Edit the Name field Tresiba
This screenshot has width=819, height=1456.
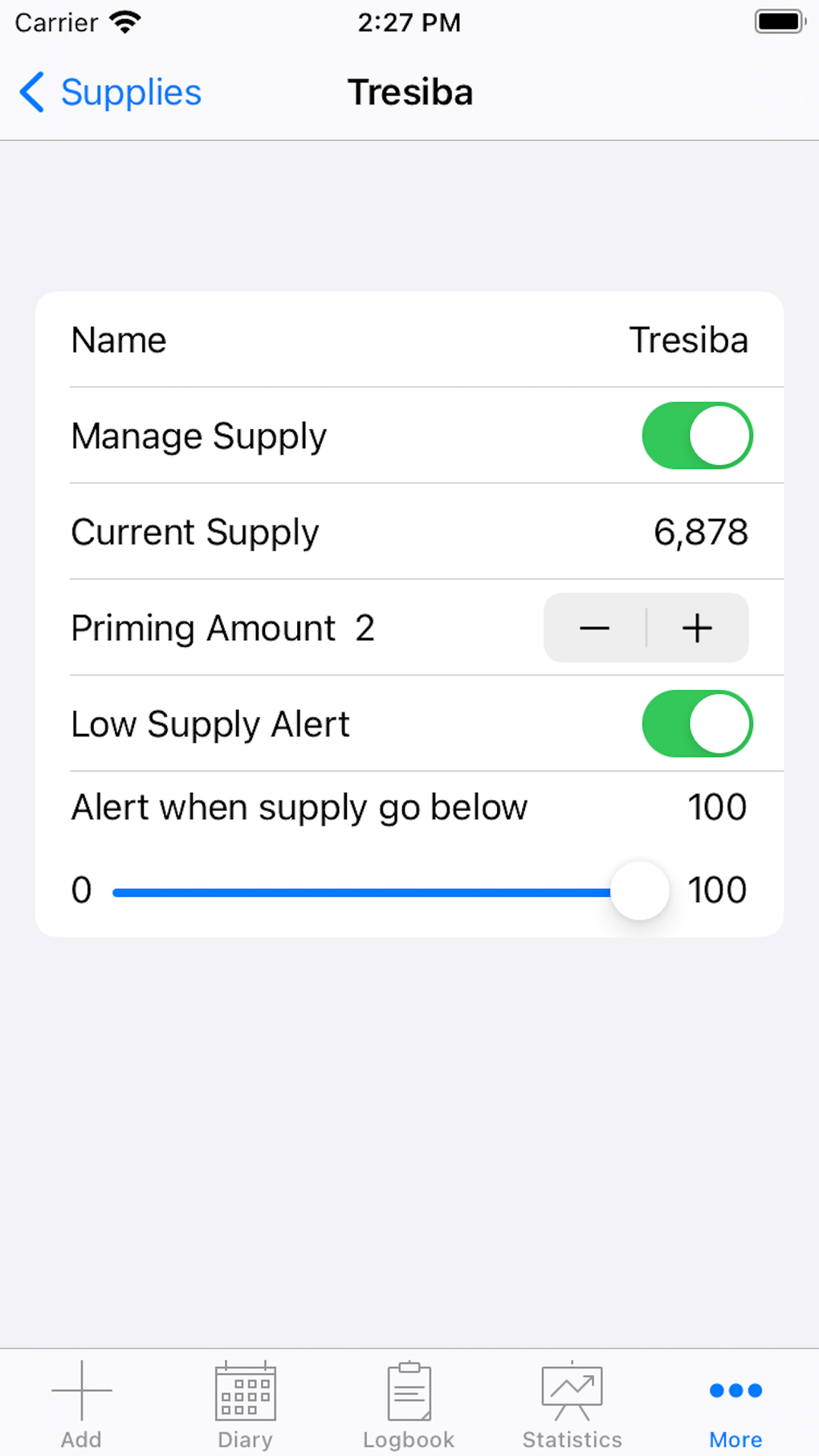click(x=687, y=340)
